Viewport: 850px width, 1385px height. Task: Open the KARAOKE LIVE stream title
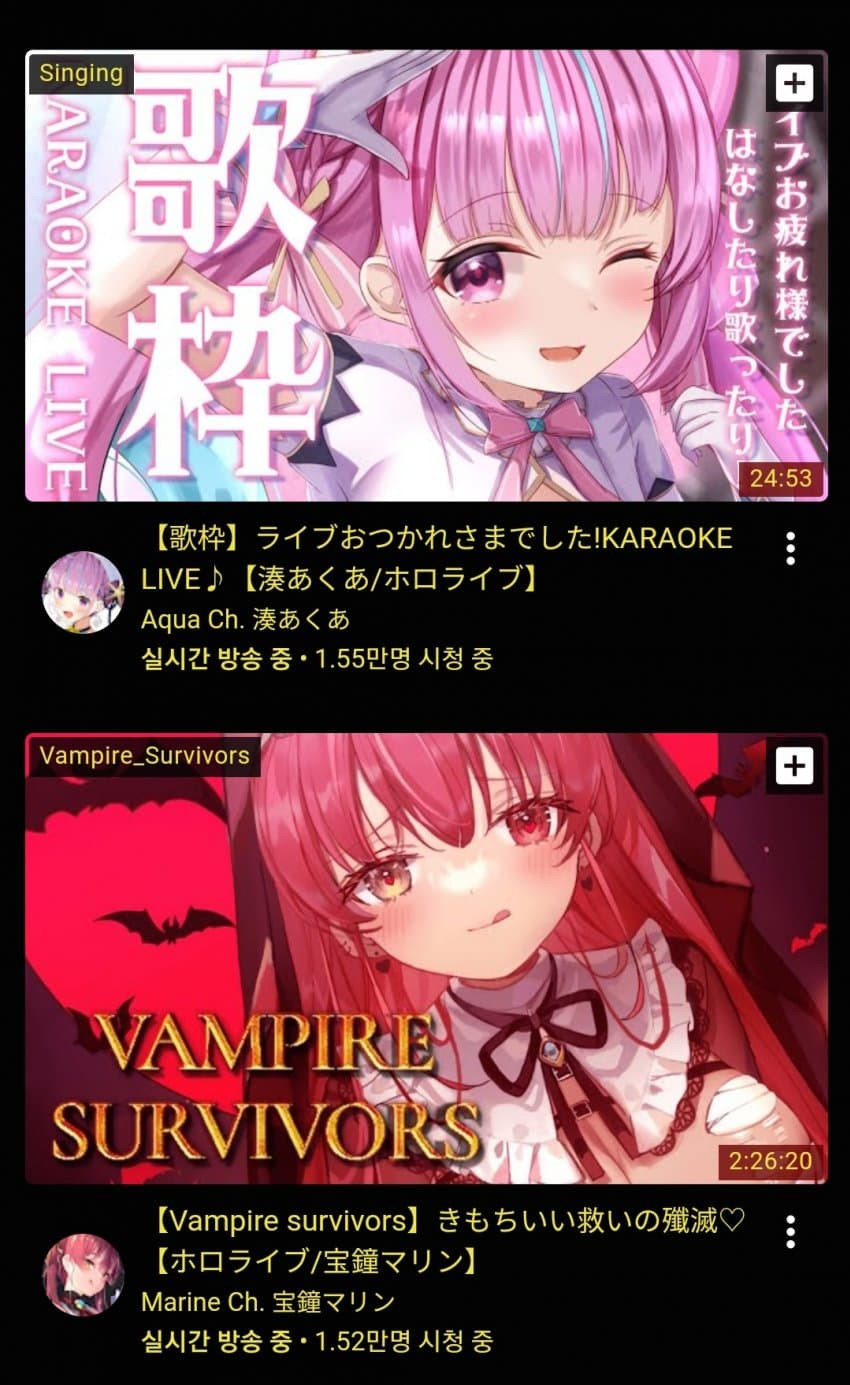437,558
